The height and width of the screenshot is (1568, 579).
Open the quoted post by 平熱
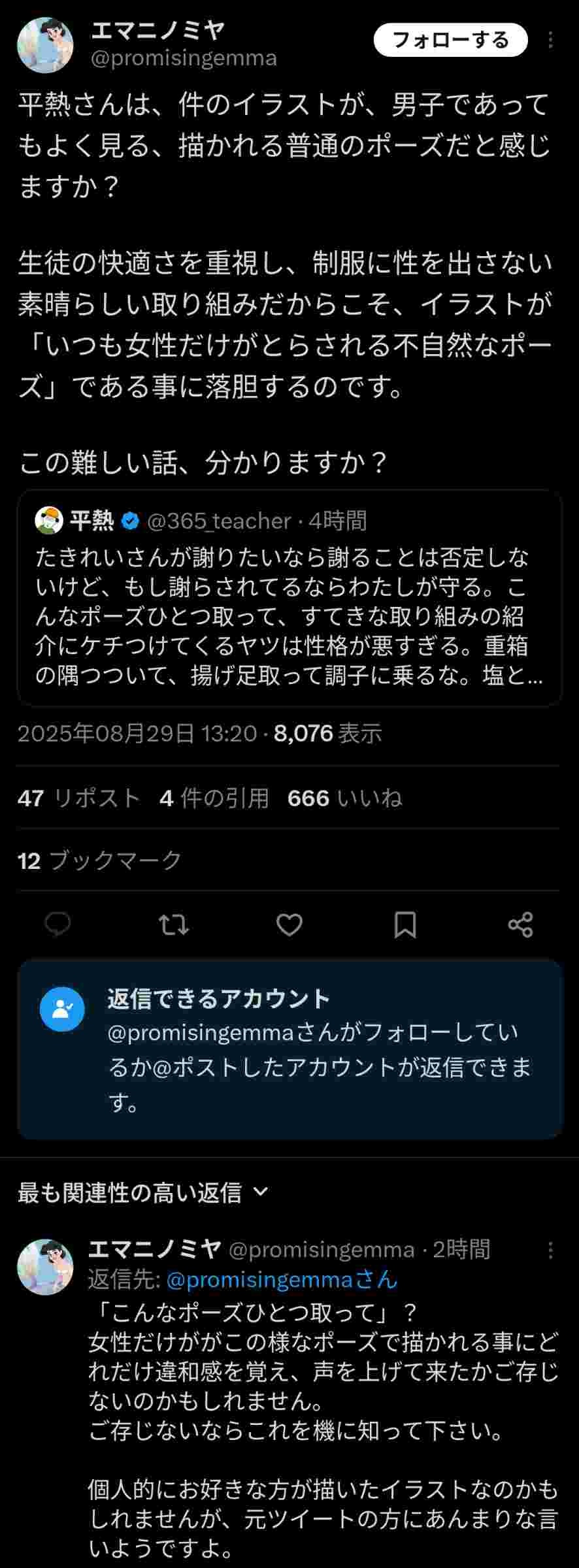point(289,598)
